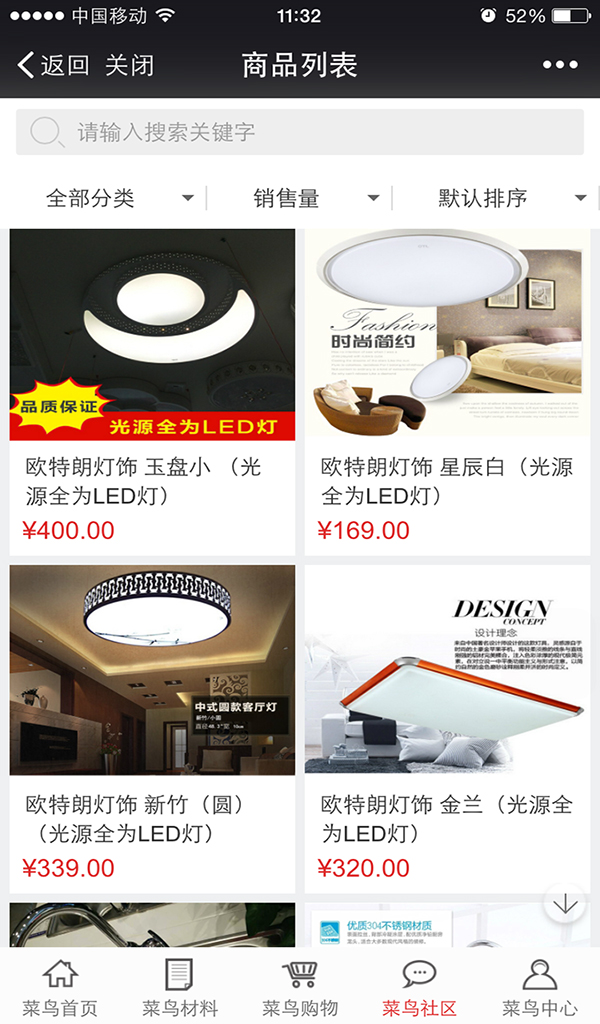This screenshot has height=1024, width=600.
Task: Go back using the 返回 button
Action: 53,66
